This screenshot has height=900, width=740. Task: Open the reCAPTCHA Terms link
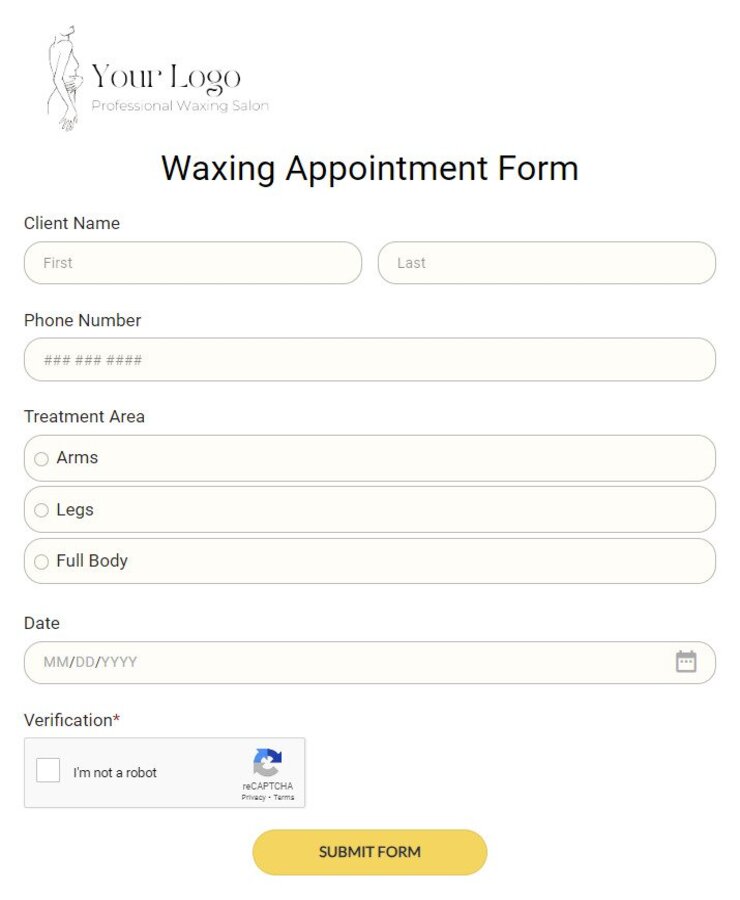point(285,796)
